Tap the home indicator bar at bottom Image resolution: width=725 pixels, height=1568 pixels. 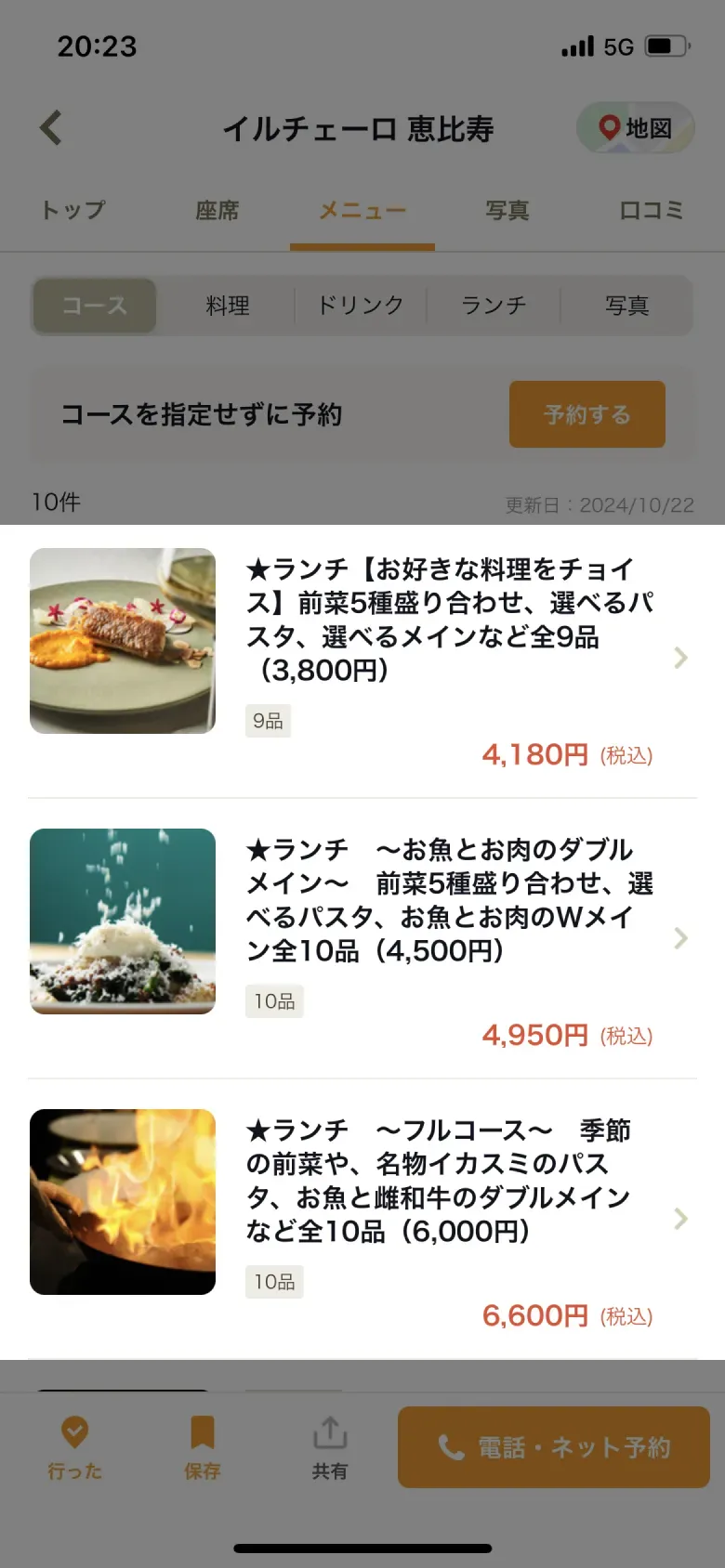tap(362, 1549)
